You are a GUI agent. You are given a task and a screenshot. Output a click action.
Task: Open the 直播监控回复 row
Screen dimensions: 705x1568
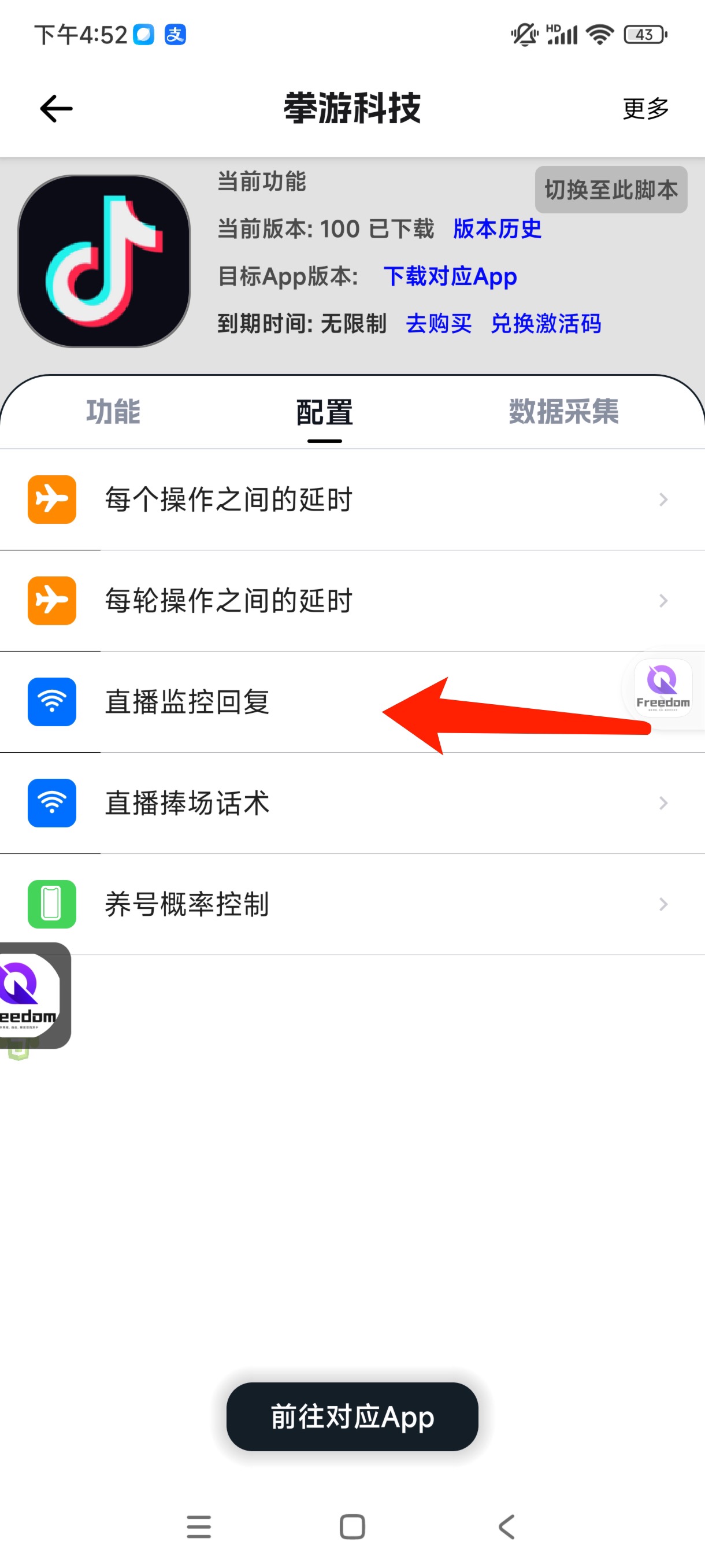click(x=352, y=702)
